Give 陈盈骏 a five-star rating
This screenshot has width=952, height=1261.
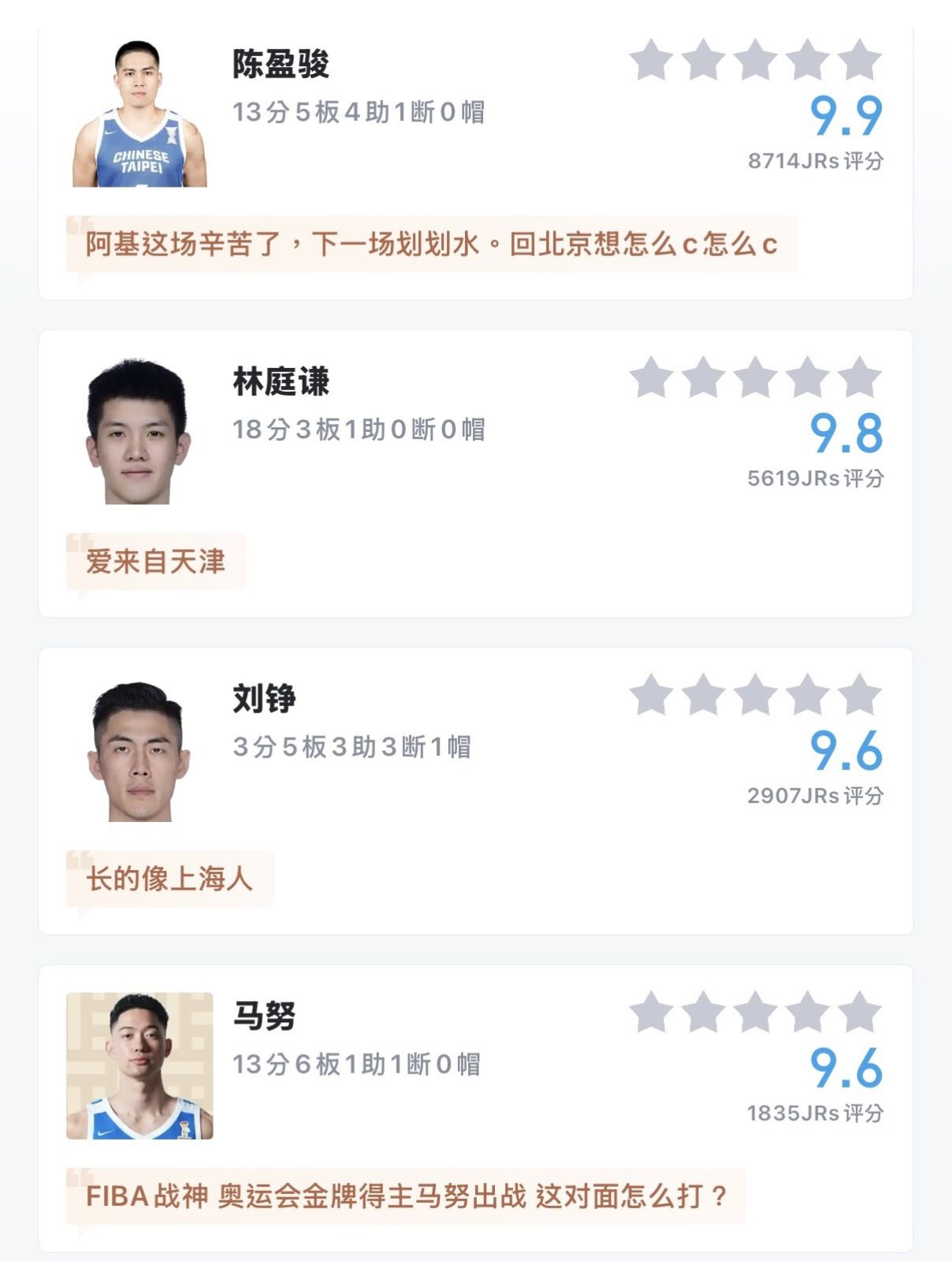[x=859, y=61]
